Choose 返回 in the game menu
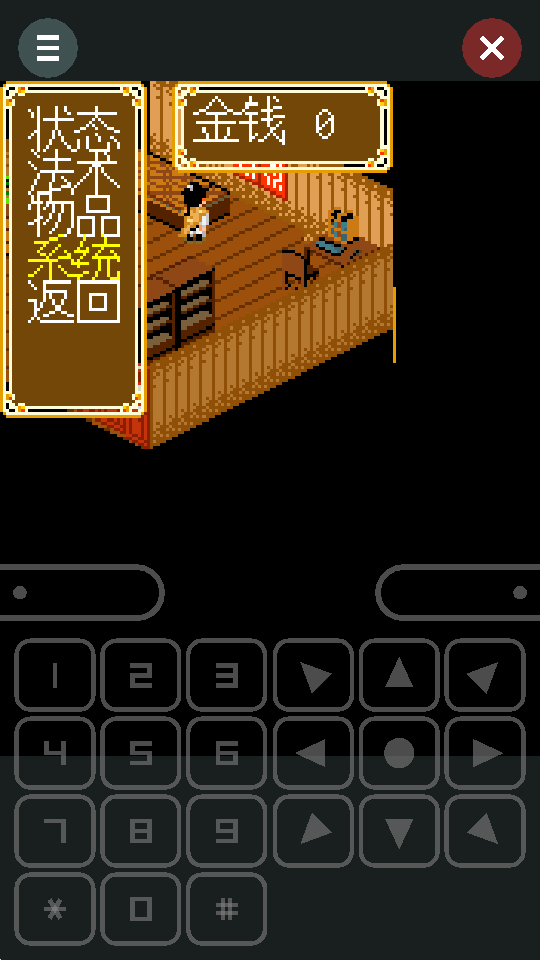Viewport: 540px width, 960px height. (x=73, y=300)
